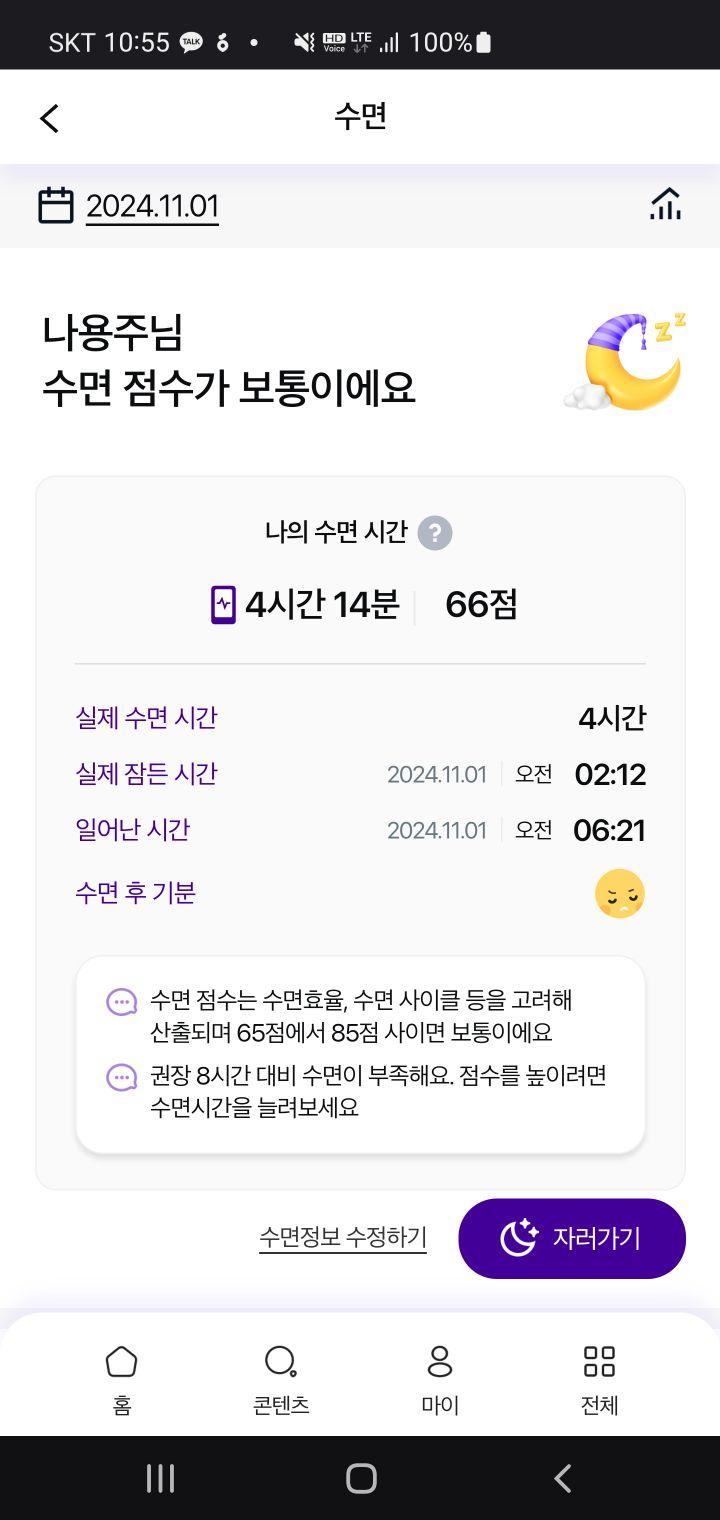Tap the system back button

(x=562, y=1478)
